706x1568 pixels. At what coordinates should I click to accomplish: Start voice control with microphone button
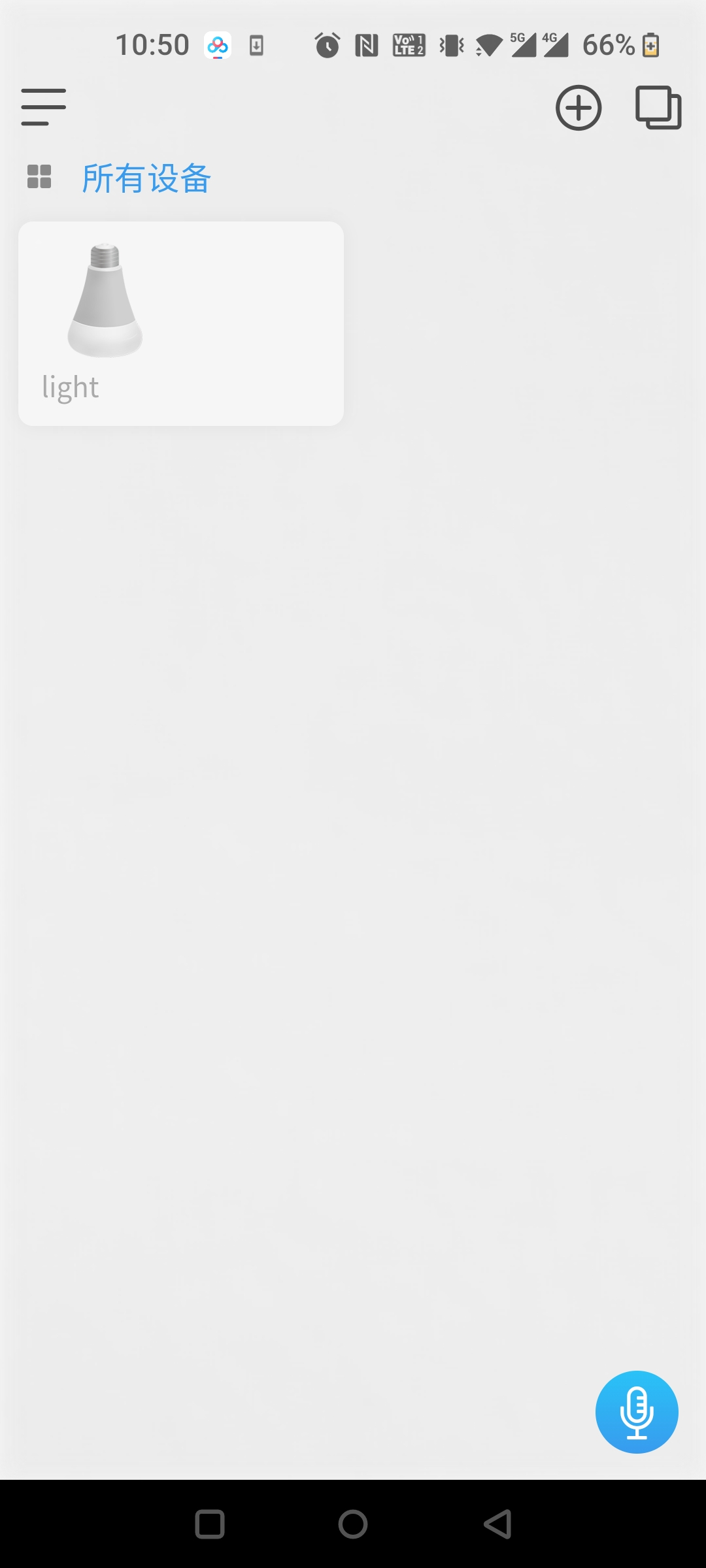(636, 1412)
